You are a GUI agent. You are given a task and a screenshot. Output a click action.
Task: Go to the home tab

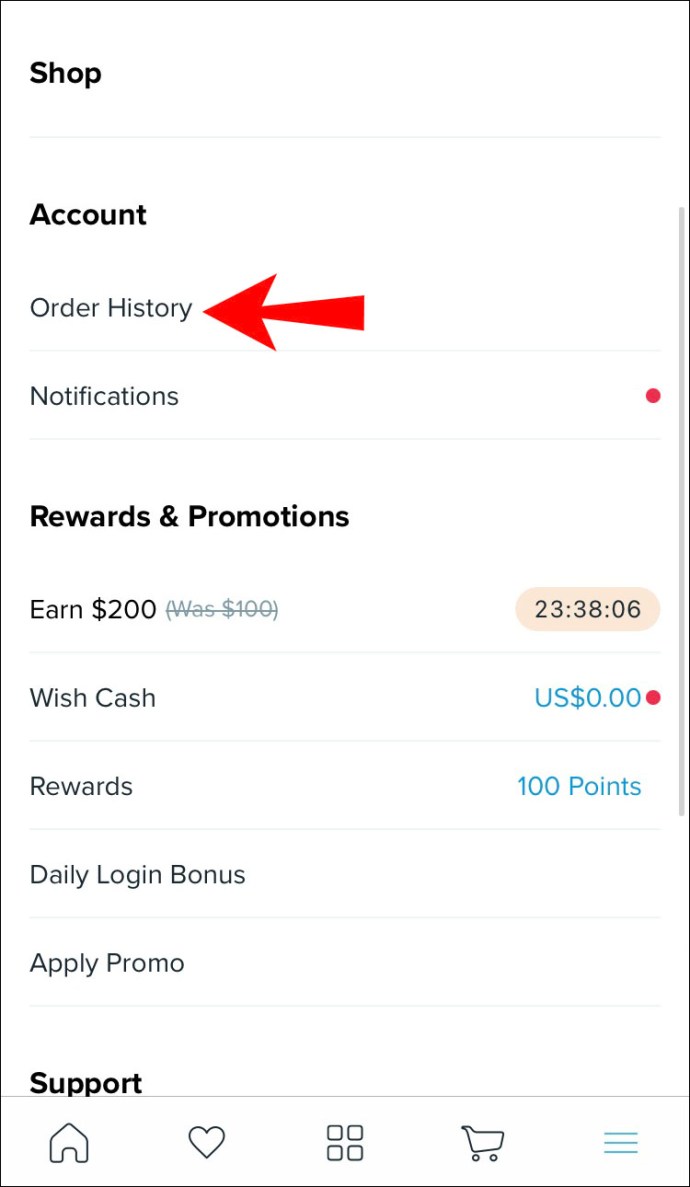(69, 1142)
